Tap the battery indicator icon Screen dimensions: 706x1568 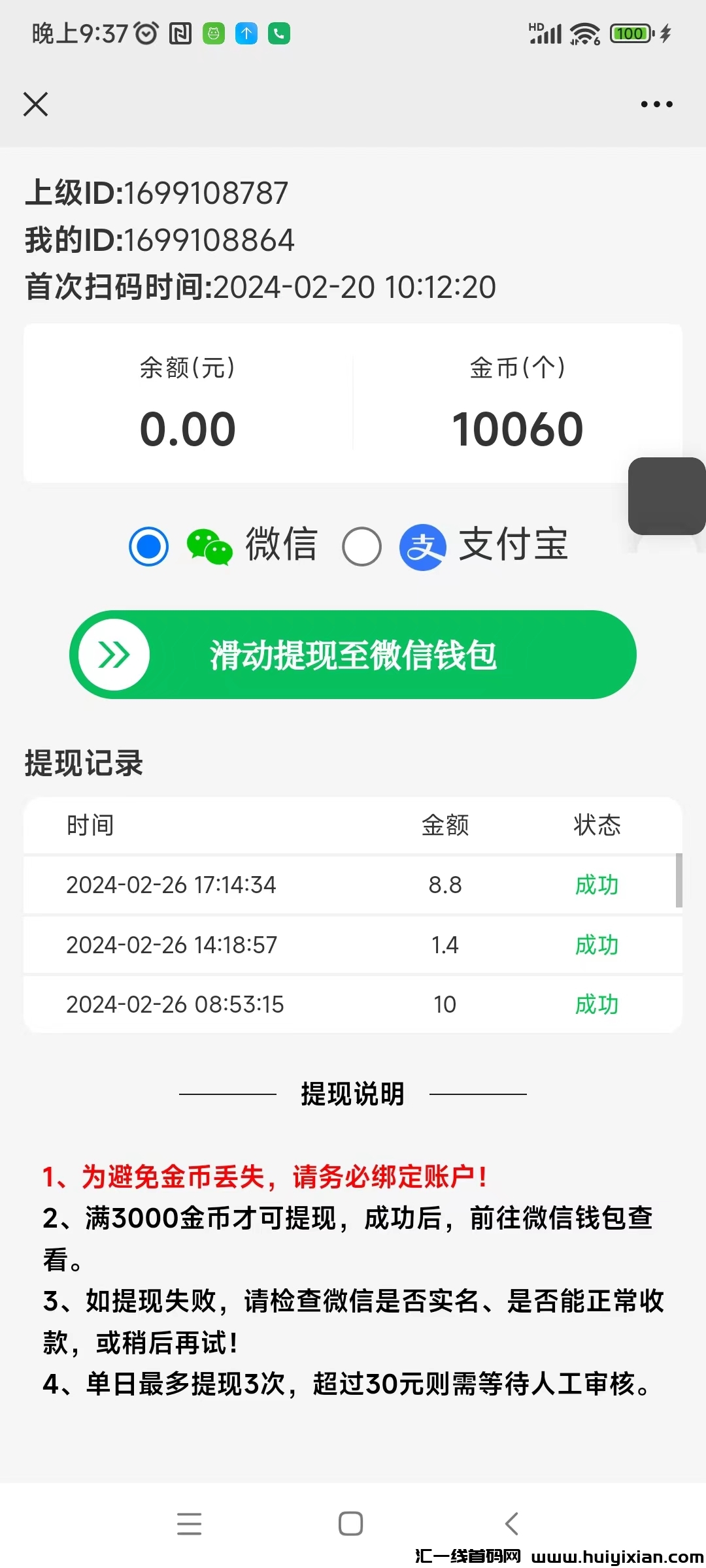[630, 32]
